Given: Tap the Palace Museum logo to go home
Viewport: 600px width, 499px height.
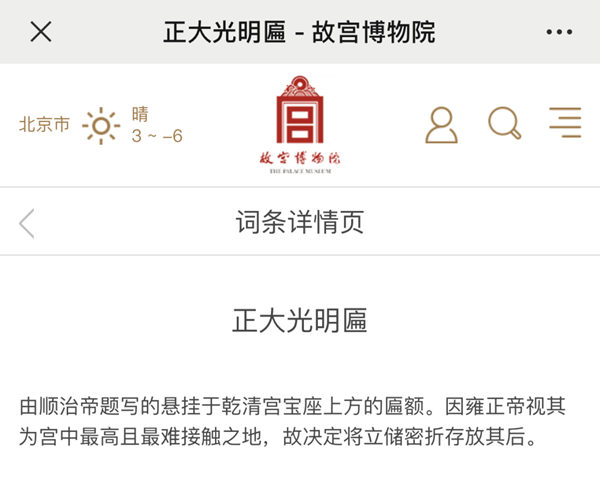Looking at the screenshot, I should 300,124.
